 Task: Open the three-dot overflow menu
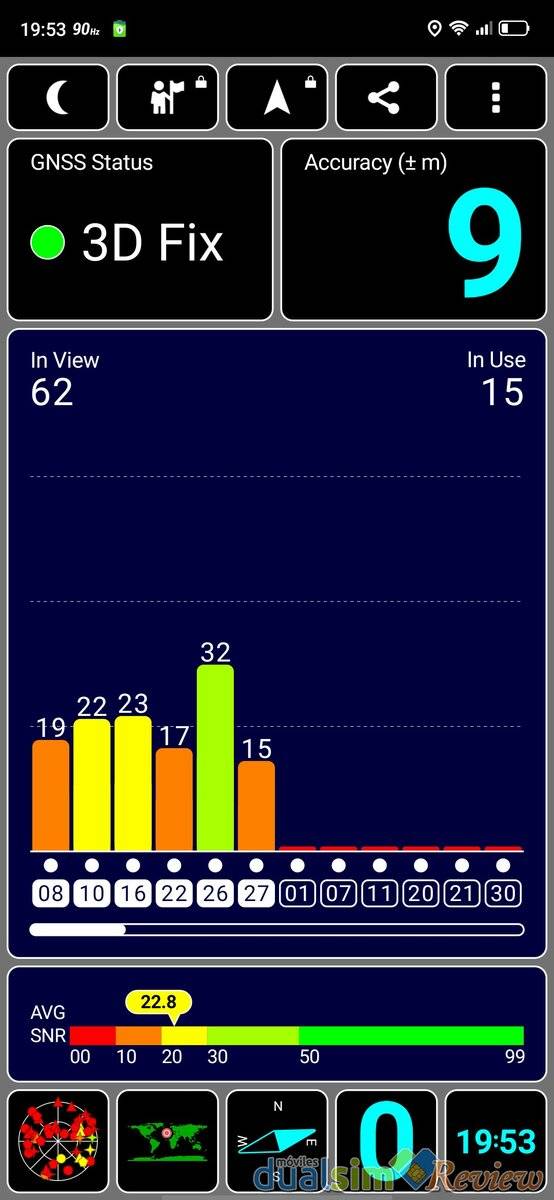coord(495,97)
